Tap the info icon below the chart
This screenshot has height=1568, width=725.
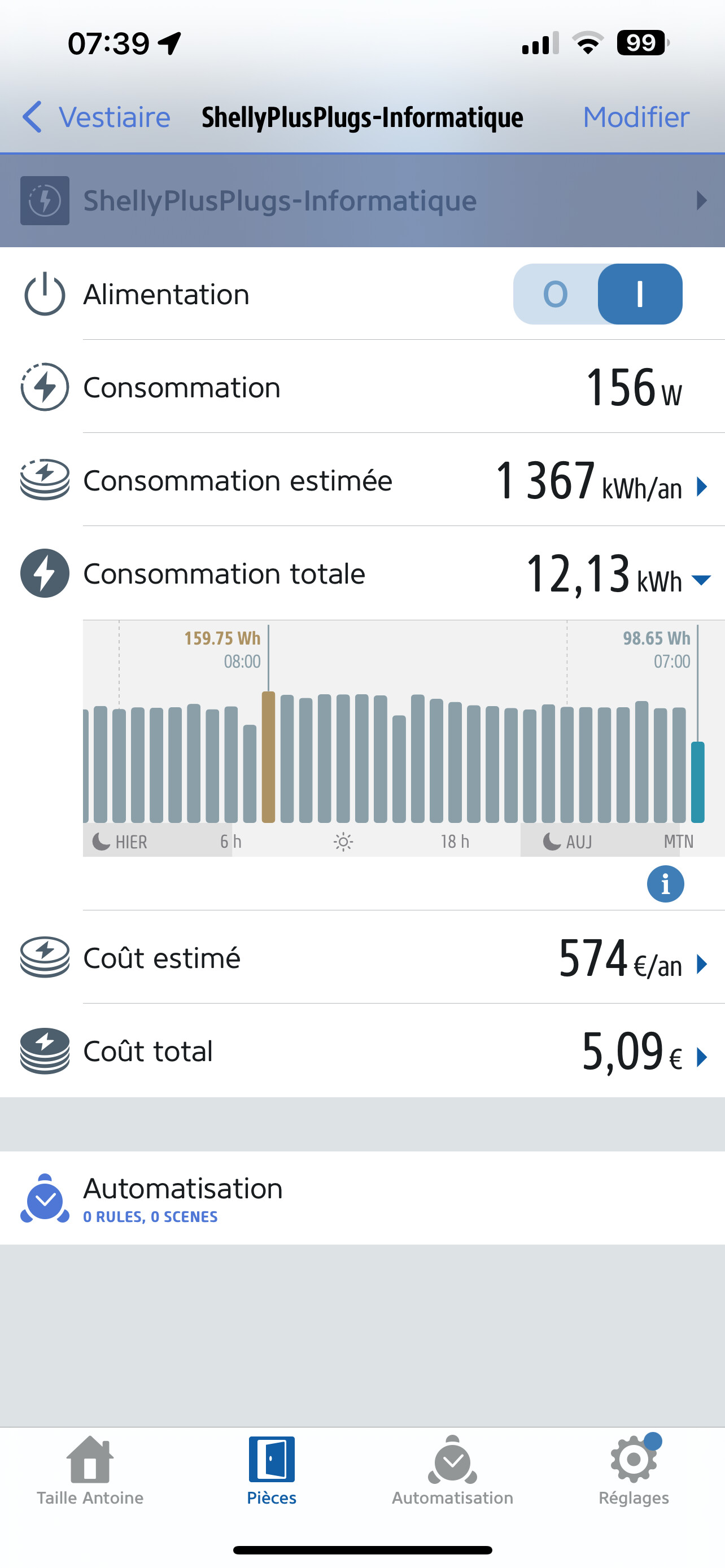pos(665,884)
